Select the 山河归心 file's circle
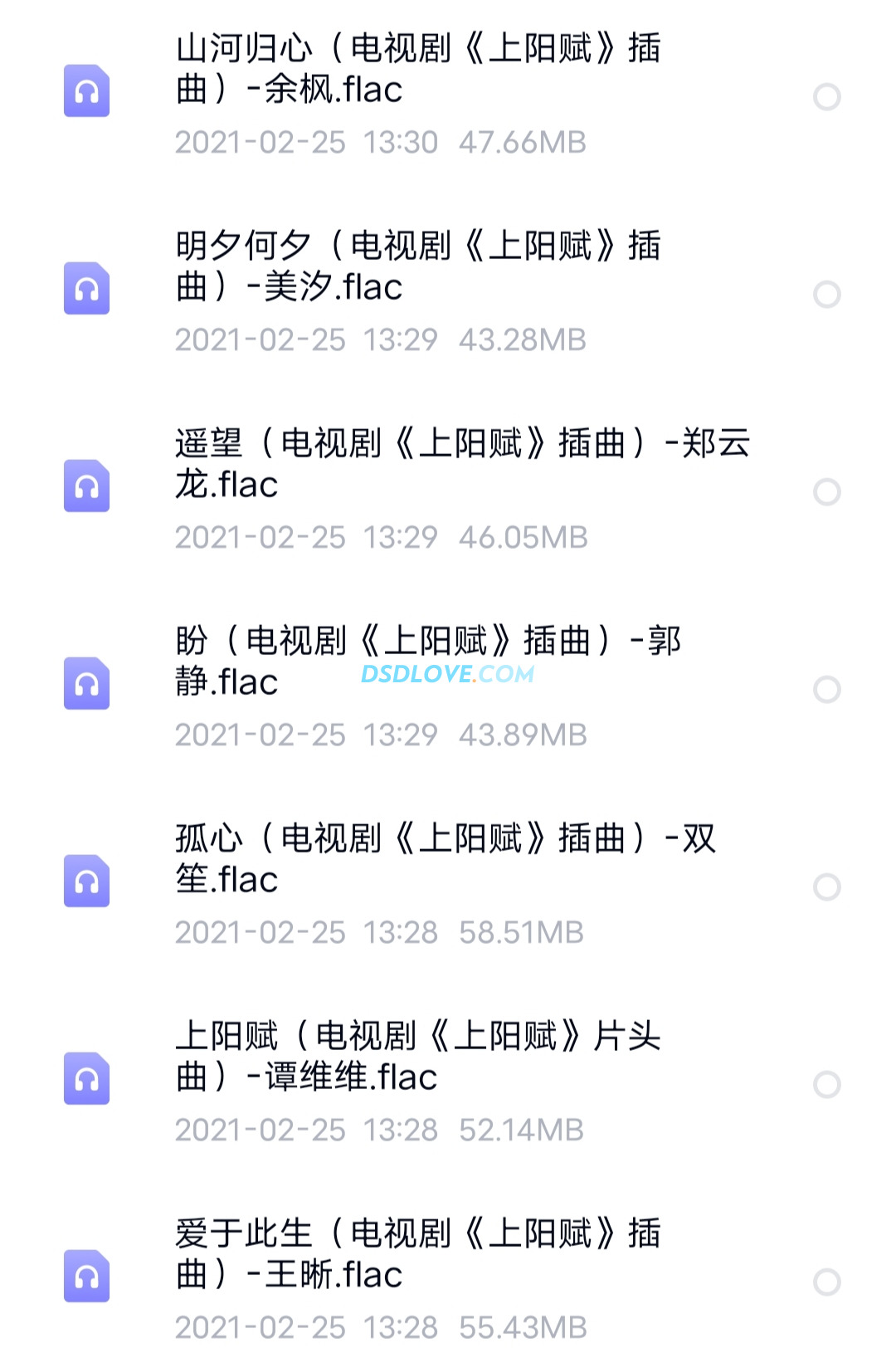The width and height of the screenshot is (896, 1348). click(826, 97)
